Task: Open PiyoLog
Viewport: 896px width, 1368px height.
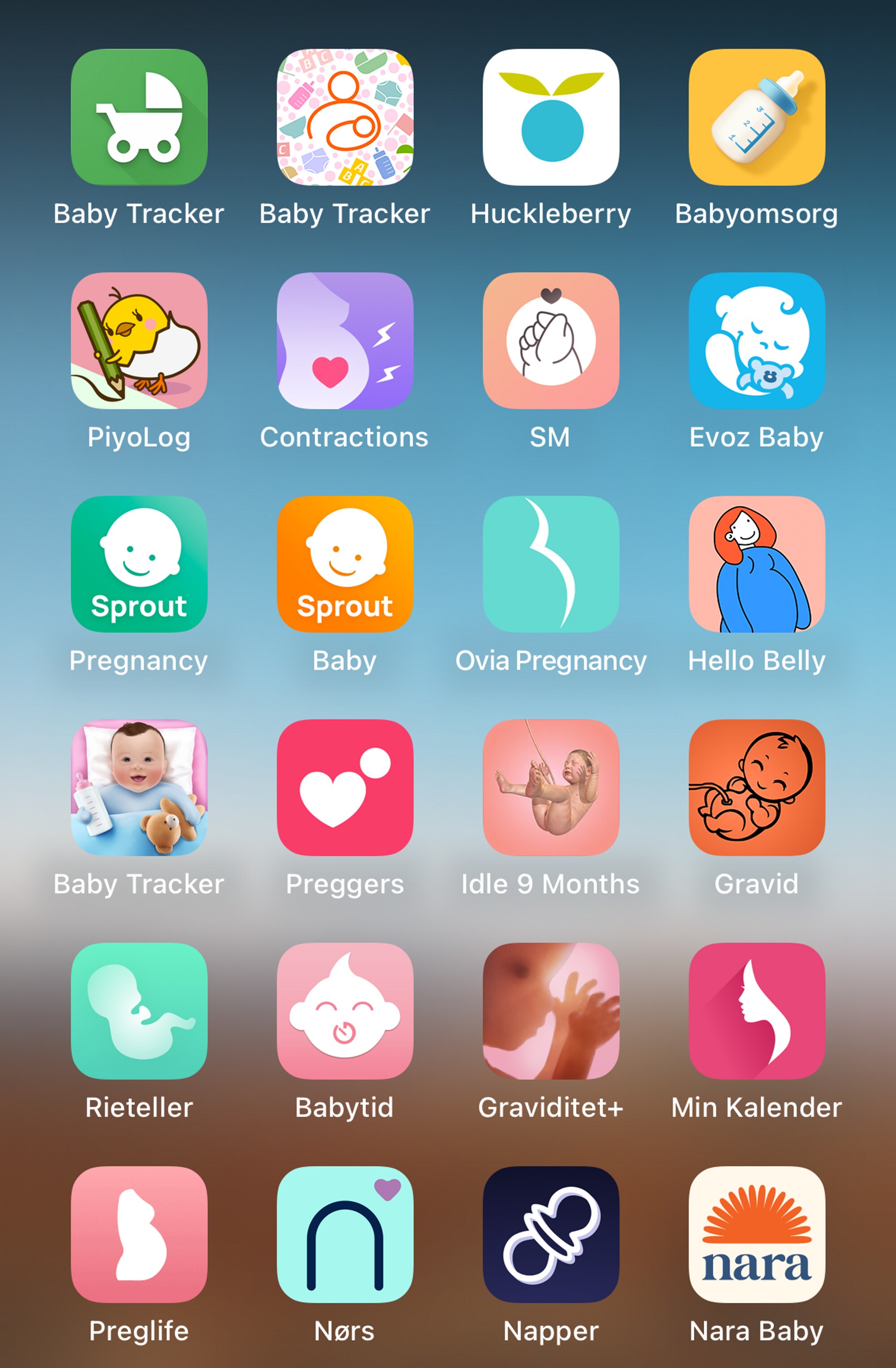Action: (x=139, y=341)
